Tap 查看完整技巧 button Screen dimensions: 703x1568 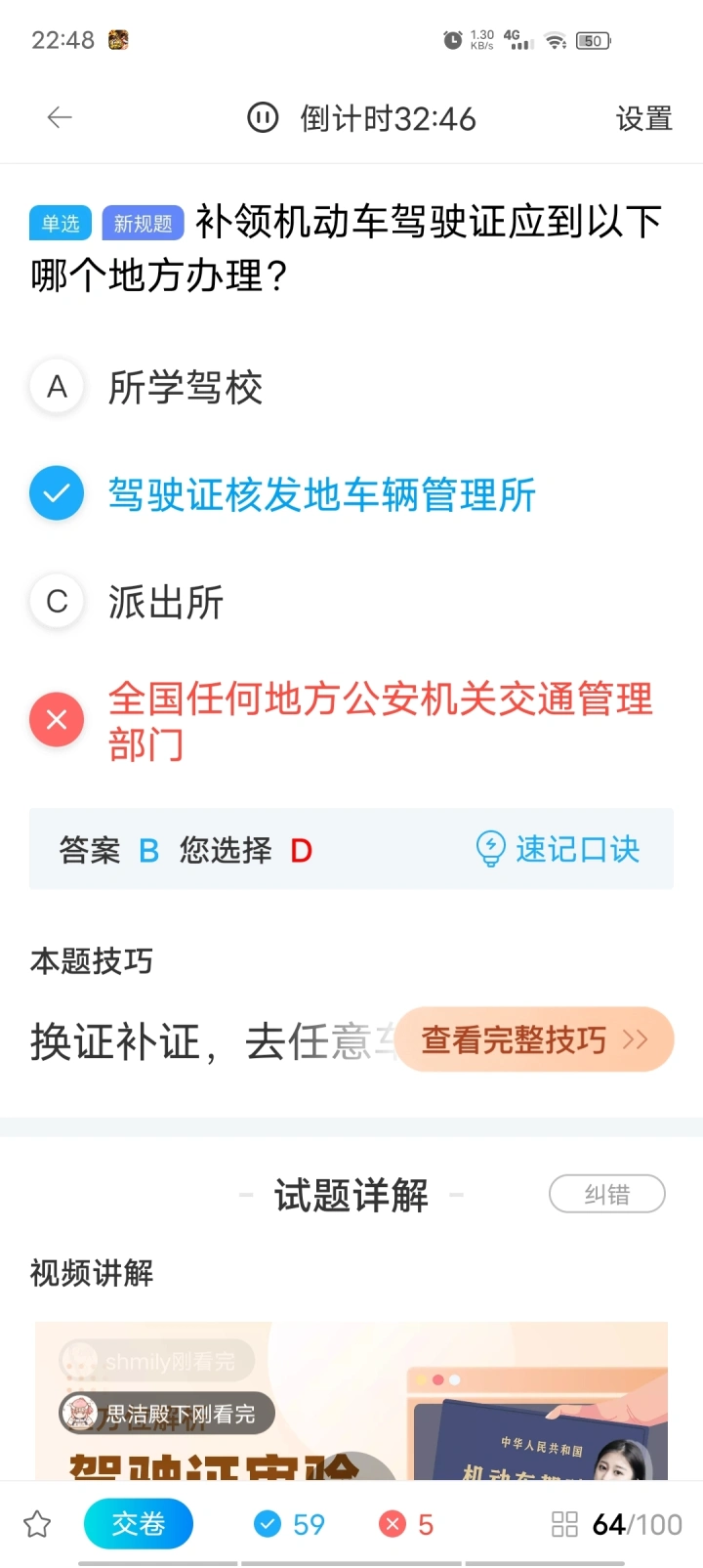pos(534,1039)
